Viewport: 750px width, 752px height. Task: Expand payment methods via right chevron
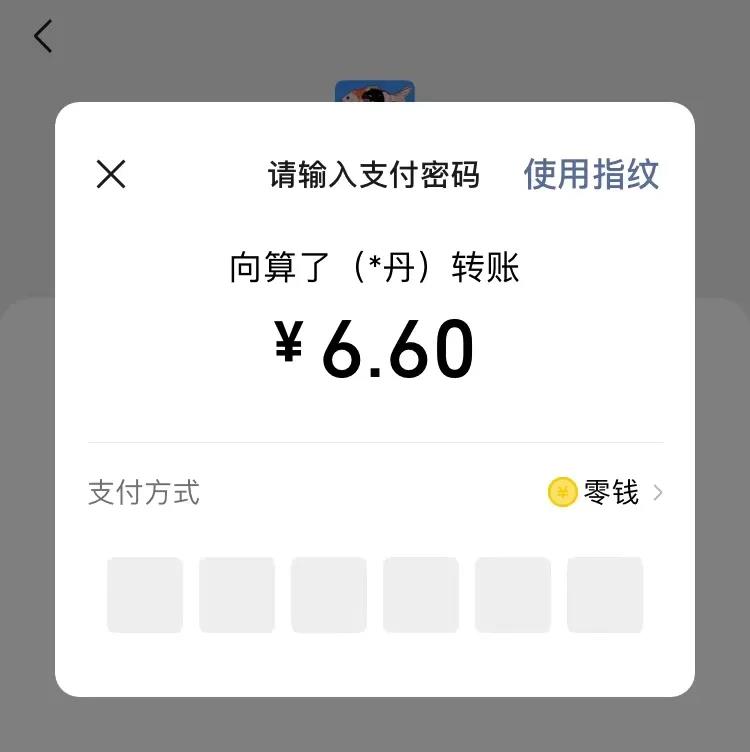[x=657, y=493]
